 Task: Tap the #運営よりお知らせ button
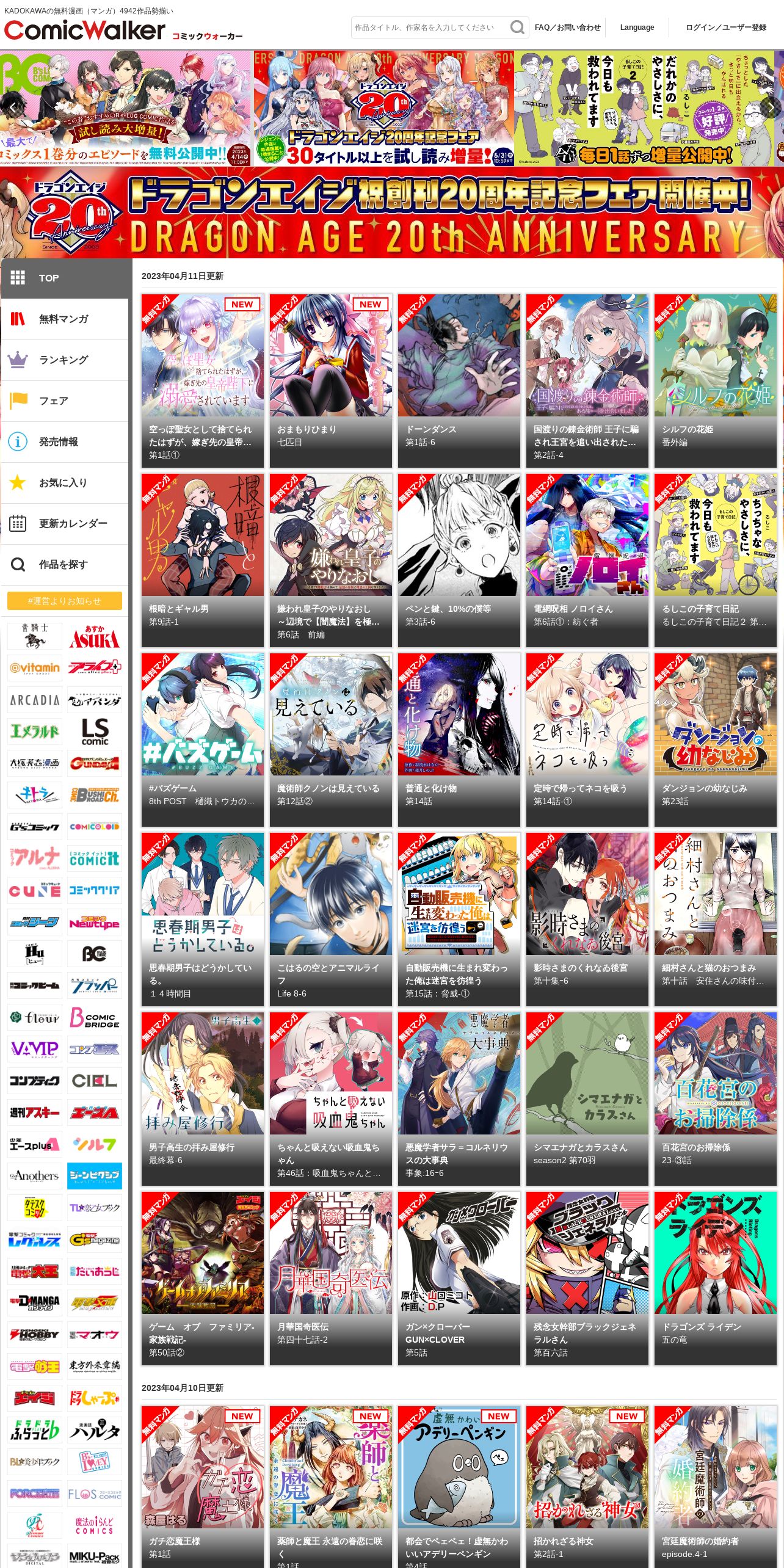tap(65, 601)
